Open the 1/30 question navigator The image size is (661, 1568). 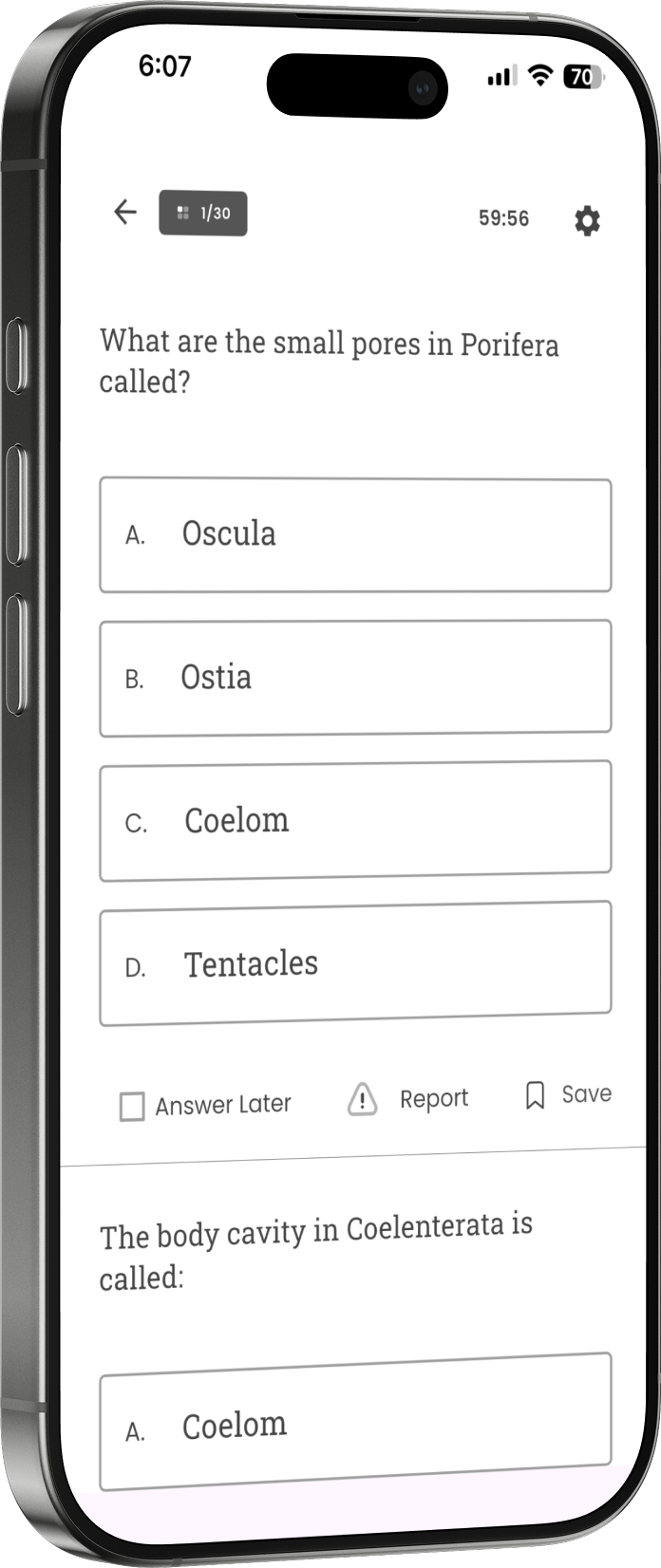[x=202, y=214]
